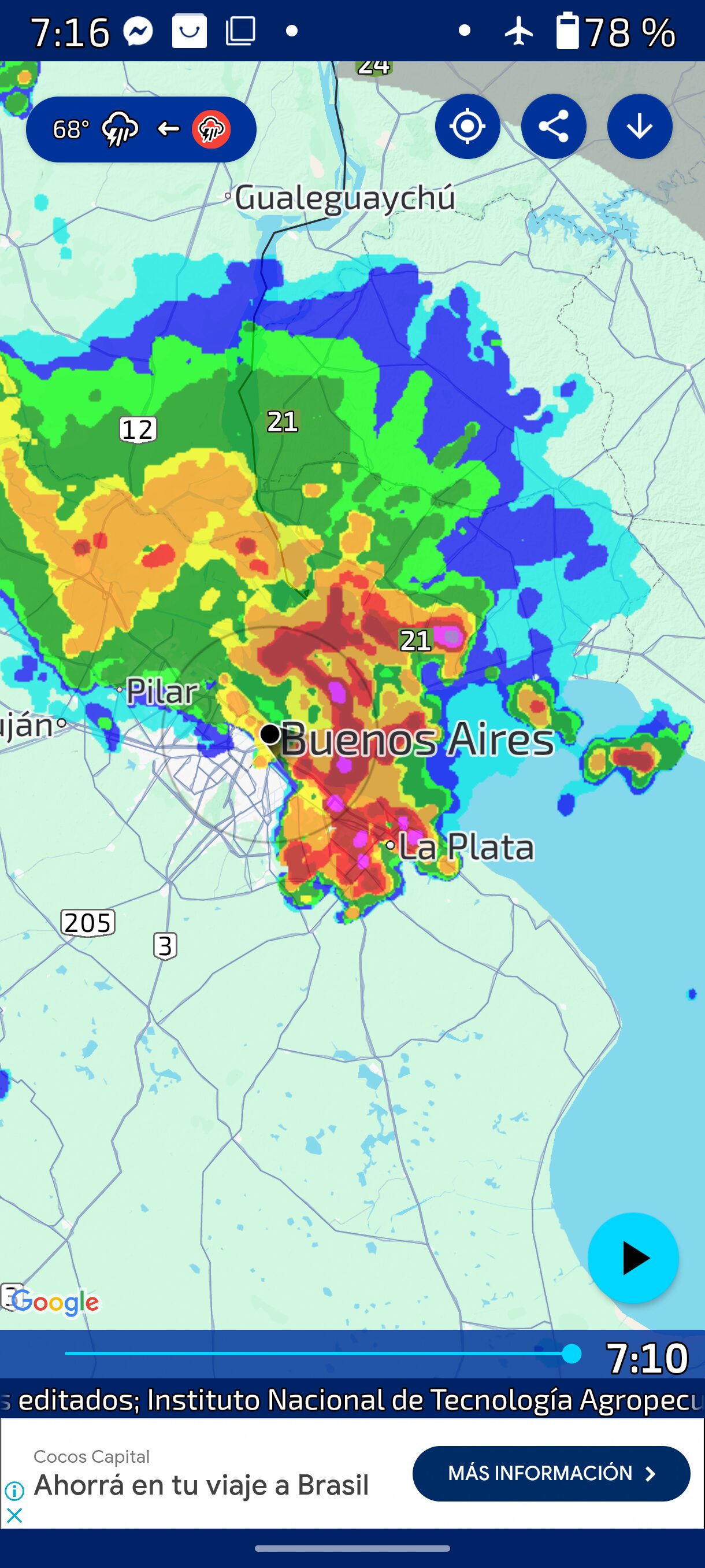
Task: Share the radar map
Action: tap(554, 127)
